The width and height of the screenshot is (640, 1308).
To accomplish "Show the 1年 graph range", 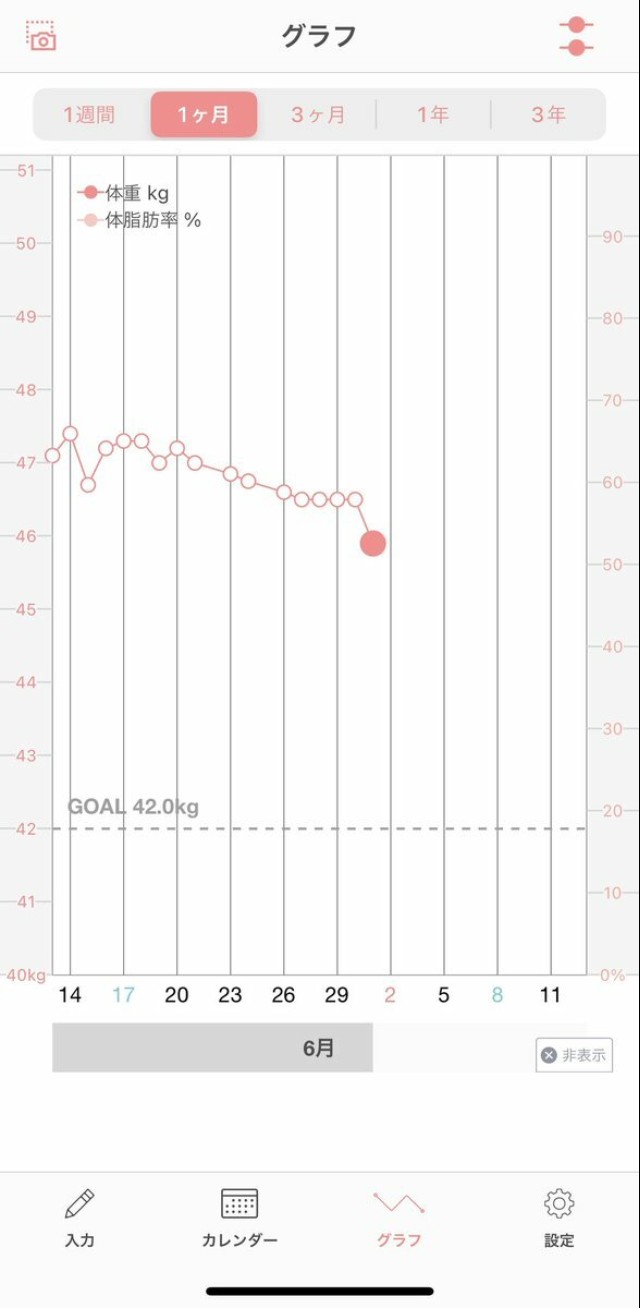I will (433, 115).
